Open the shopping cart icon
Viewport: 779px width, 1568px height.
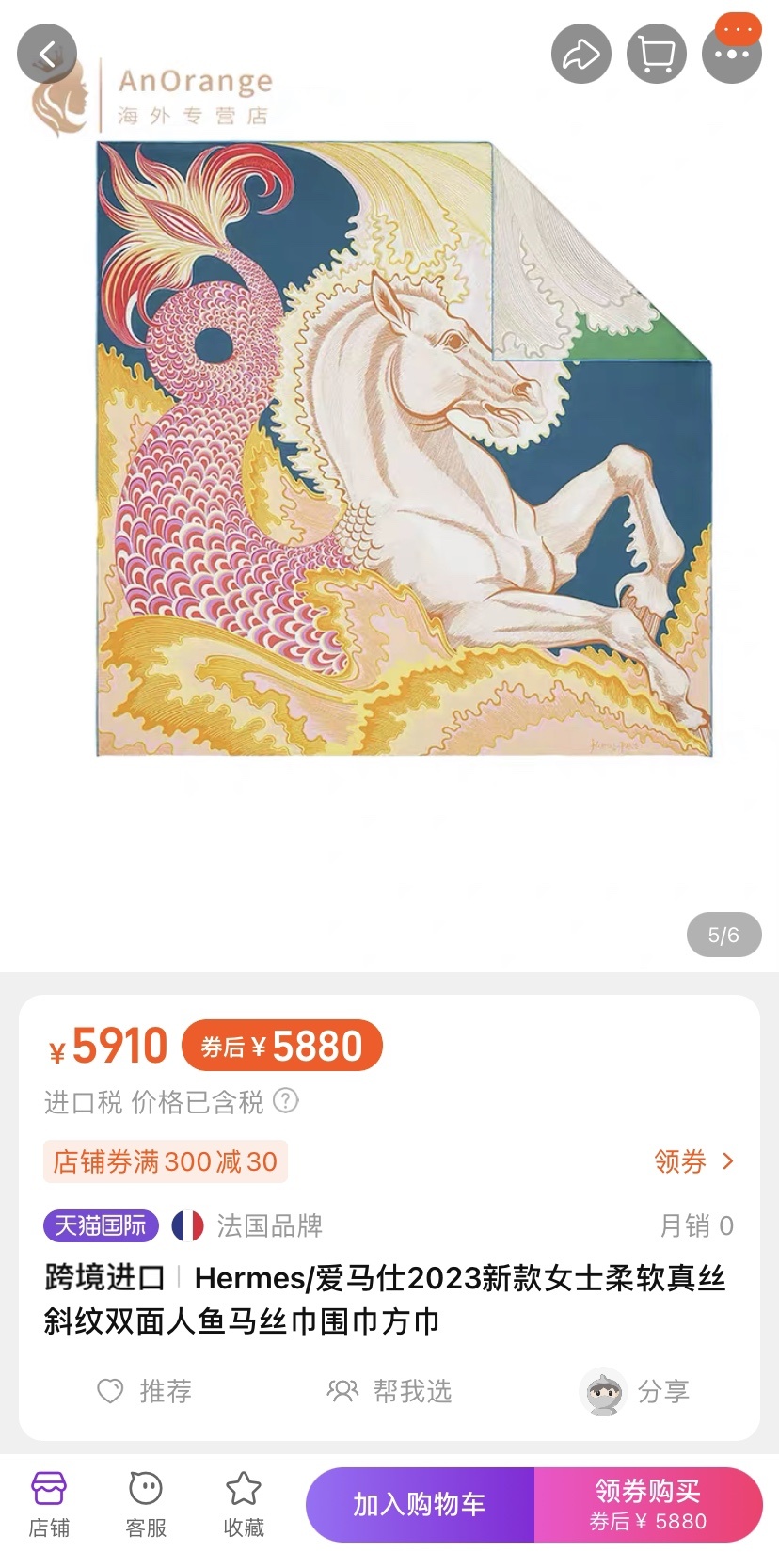[x=656, y=54]
